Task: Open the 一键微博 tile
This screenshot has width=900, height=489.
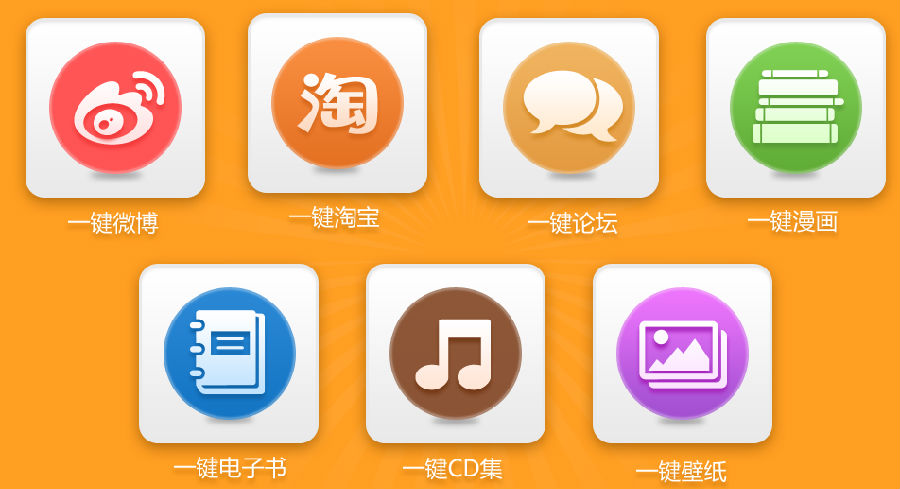Action: click(115, 108)
